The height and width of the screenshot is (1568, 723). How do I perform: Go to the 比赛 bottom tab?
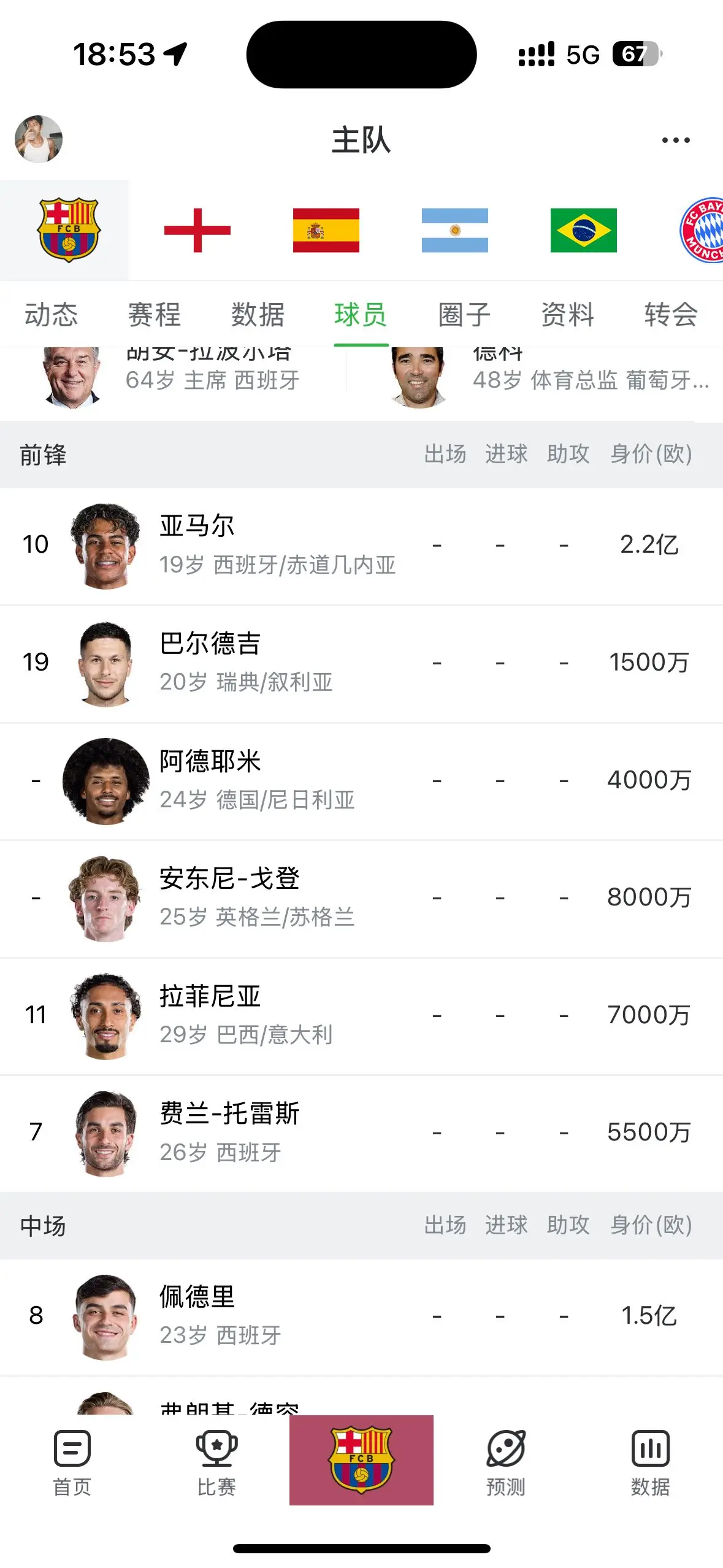[216, 1463]
